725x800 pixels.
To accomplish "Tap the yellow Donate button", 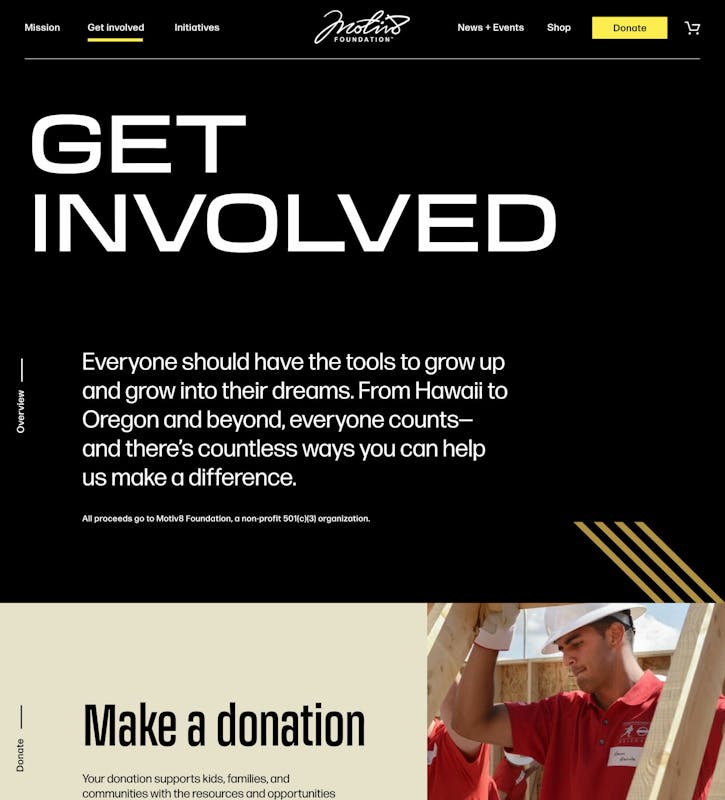I will coord(629,28).
